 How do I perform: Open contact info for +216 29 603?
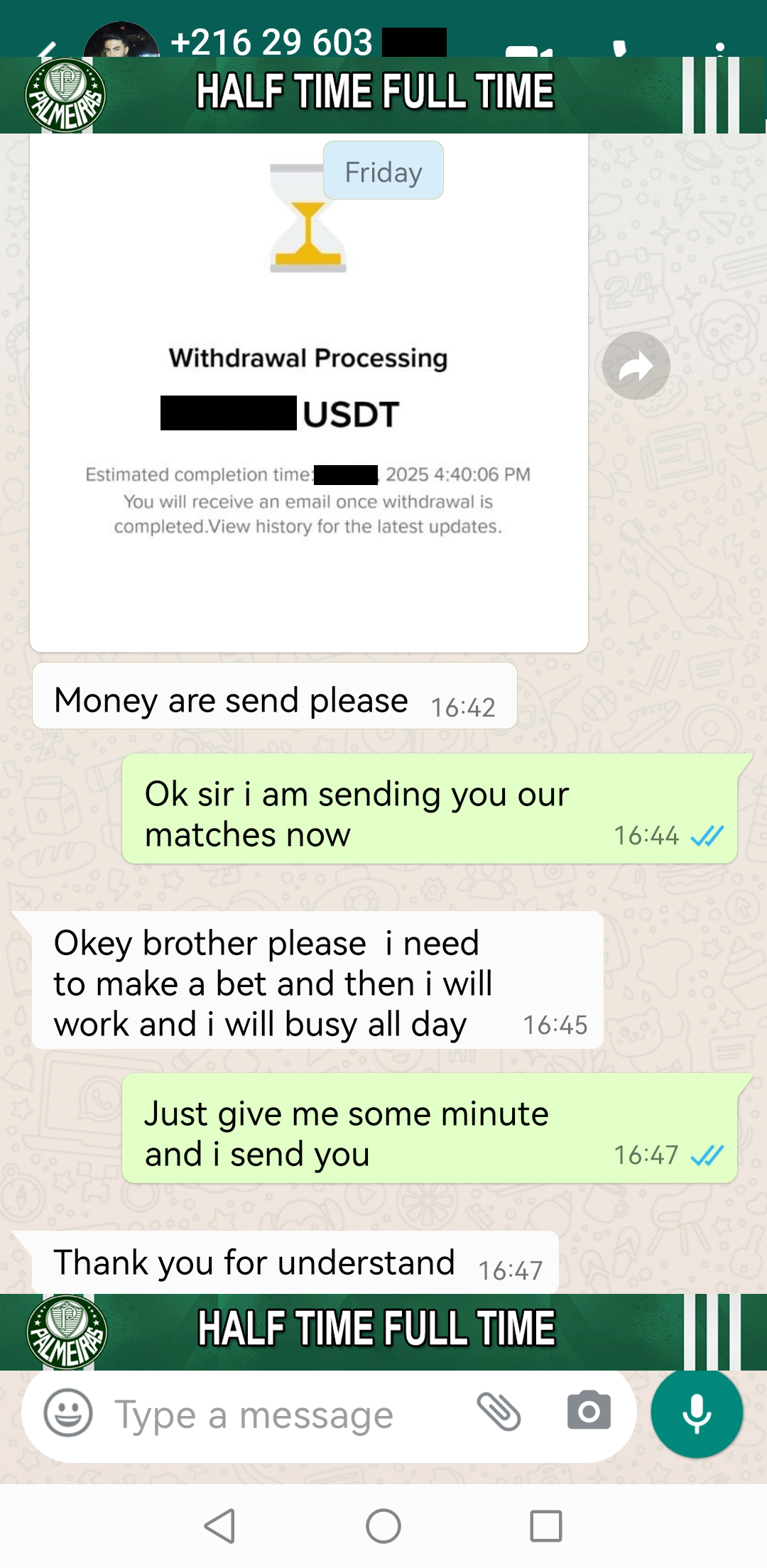point(271,42)
